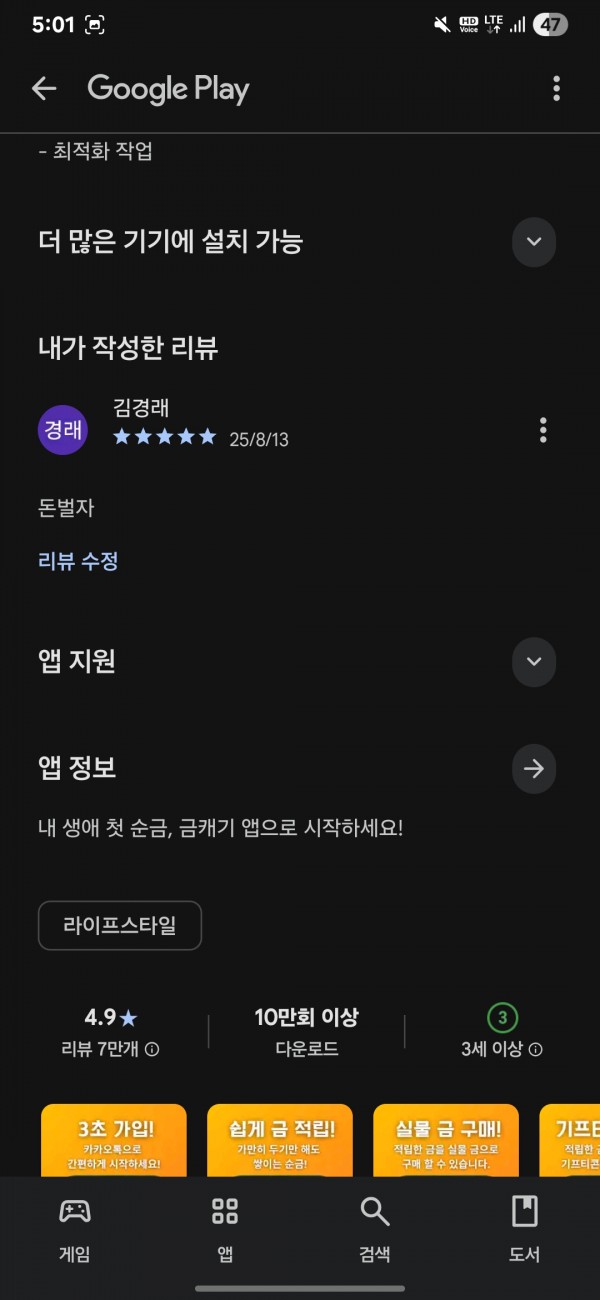Expand the 앱 지원 section
The height and width of the screenshot is (1300, 600).
(534, 661)
